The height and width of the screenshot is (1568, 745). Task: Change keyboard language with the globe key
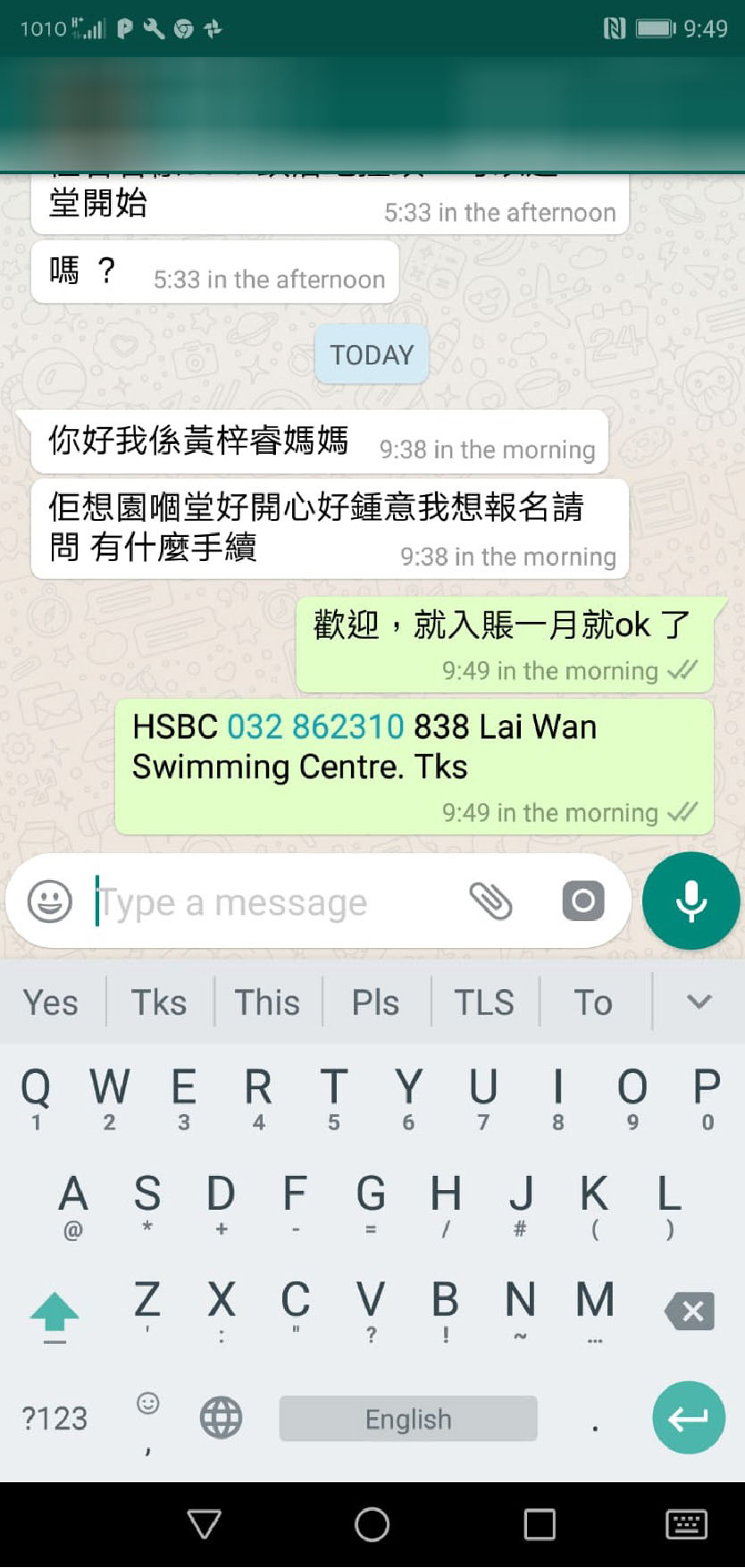tap(221, 1417)
